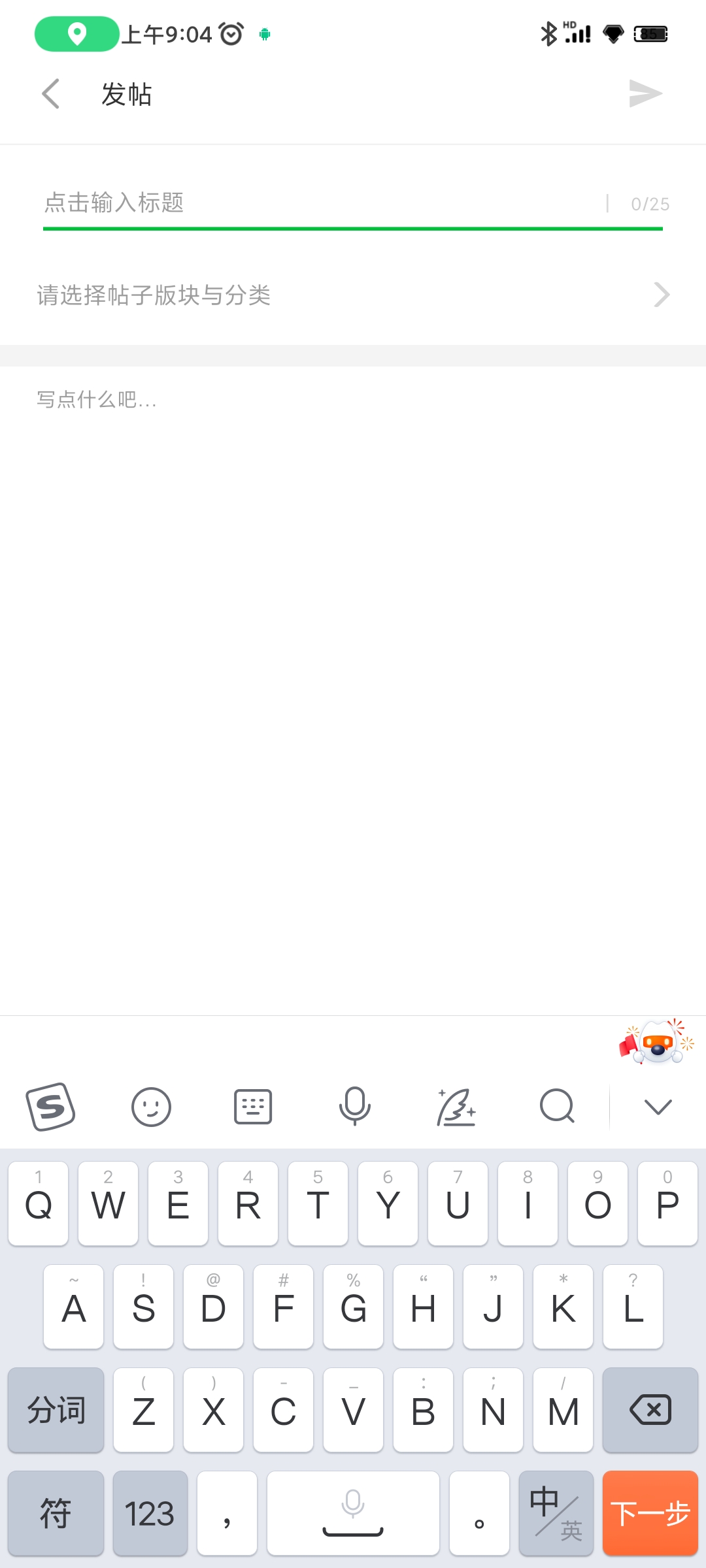Open the Sogou keyboard logo menu
Image resolution: width=706 pixels, height=1568 pixels.
(50, 1106)
